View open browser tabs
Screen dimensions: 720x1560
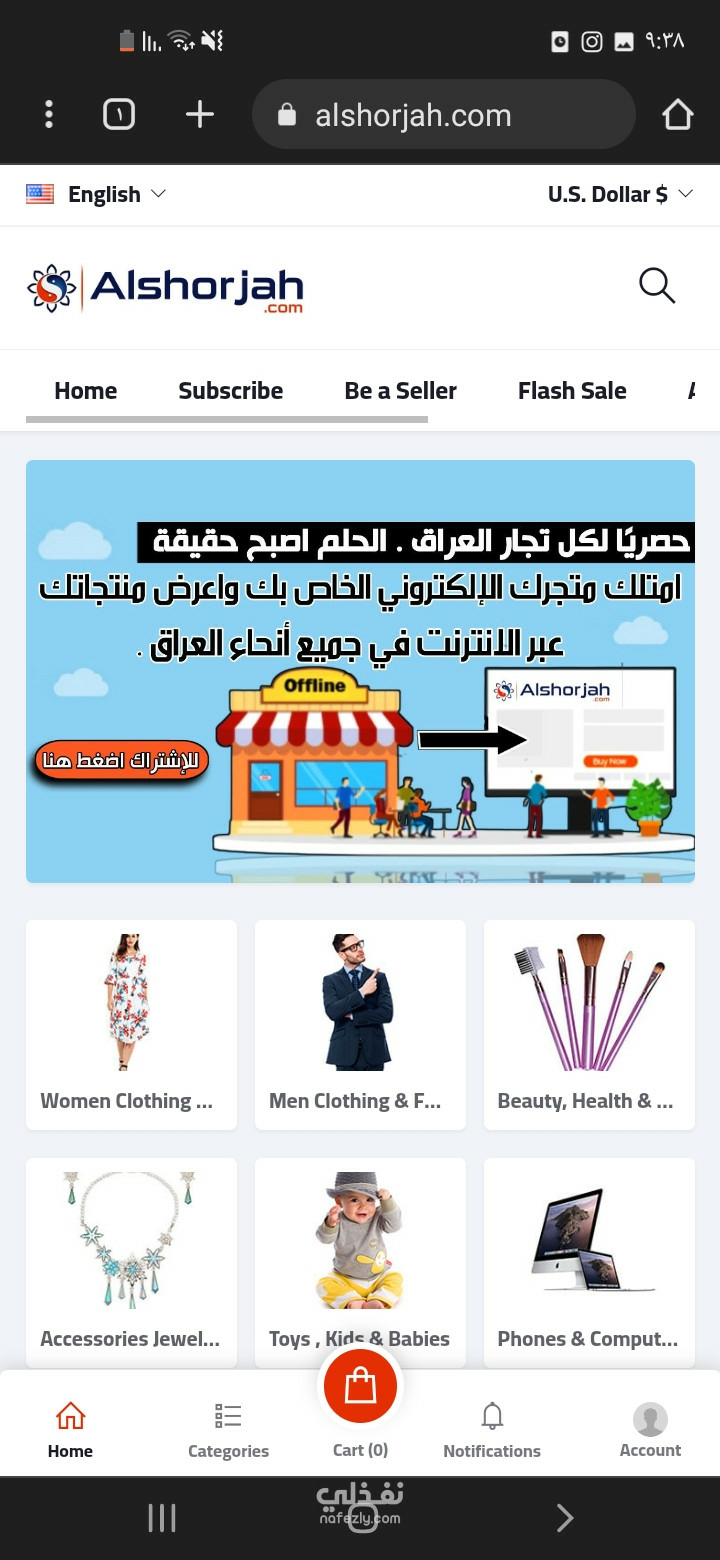tap(119, 114)
